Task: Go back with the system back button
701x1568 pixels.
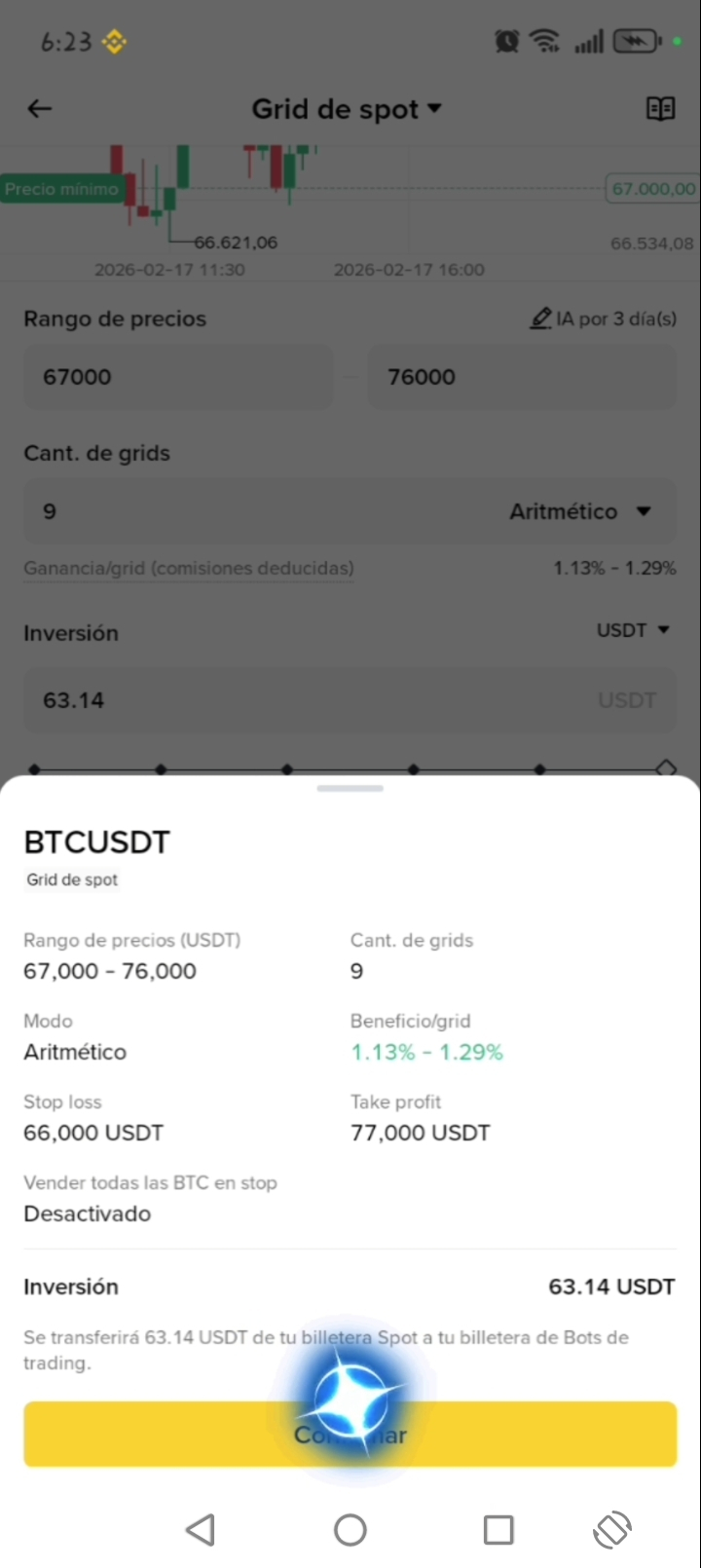Action: 201,1530
